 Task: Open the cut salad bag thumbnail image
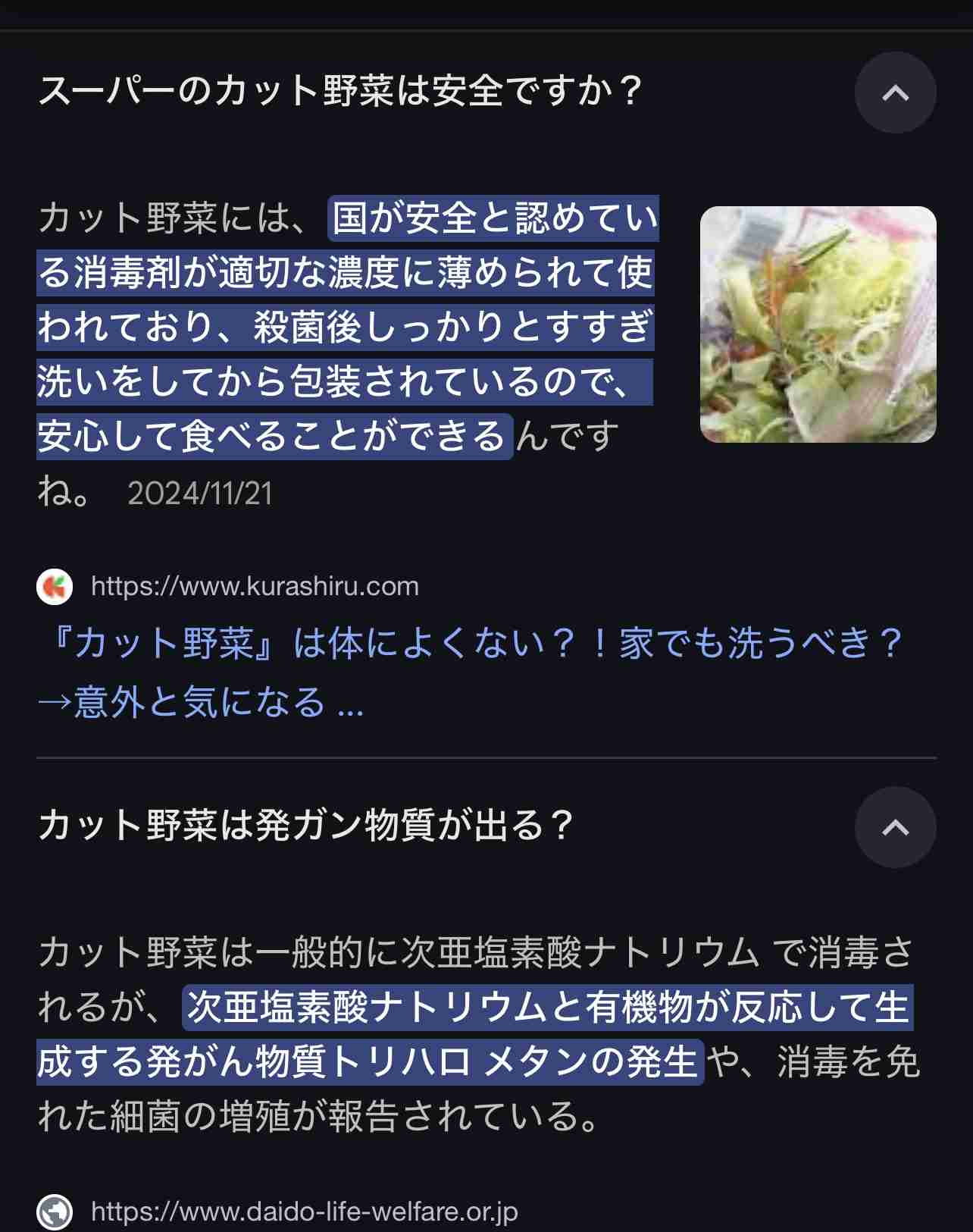pos(818,324)
